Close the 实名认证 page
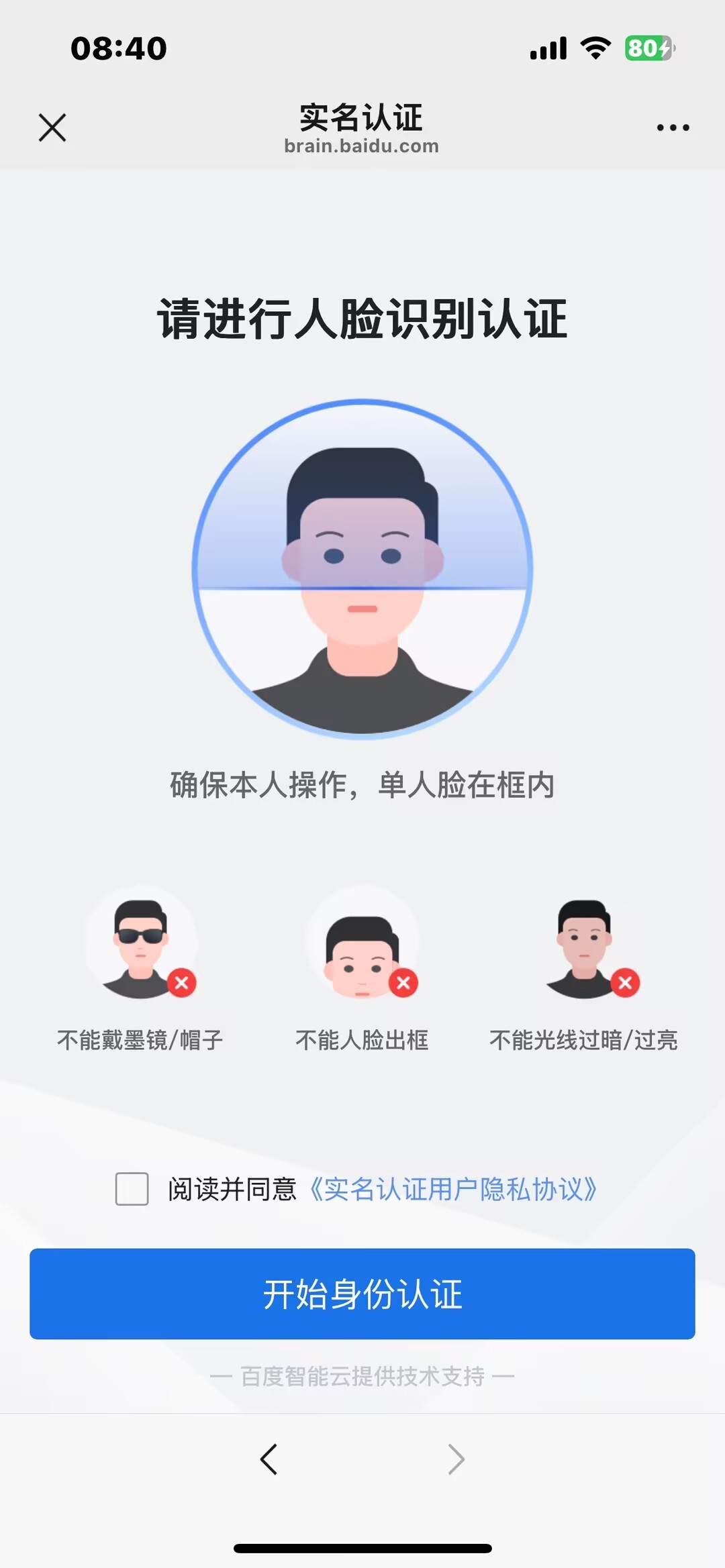 click(x=52, y=127)
